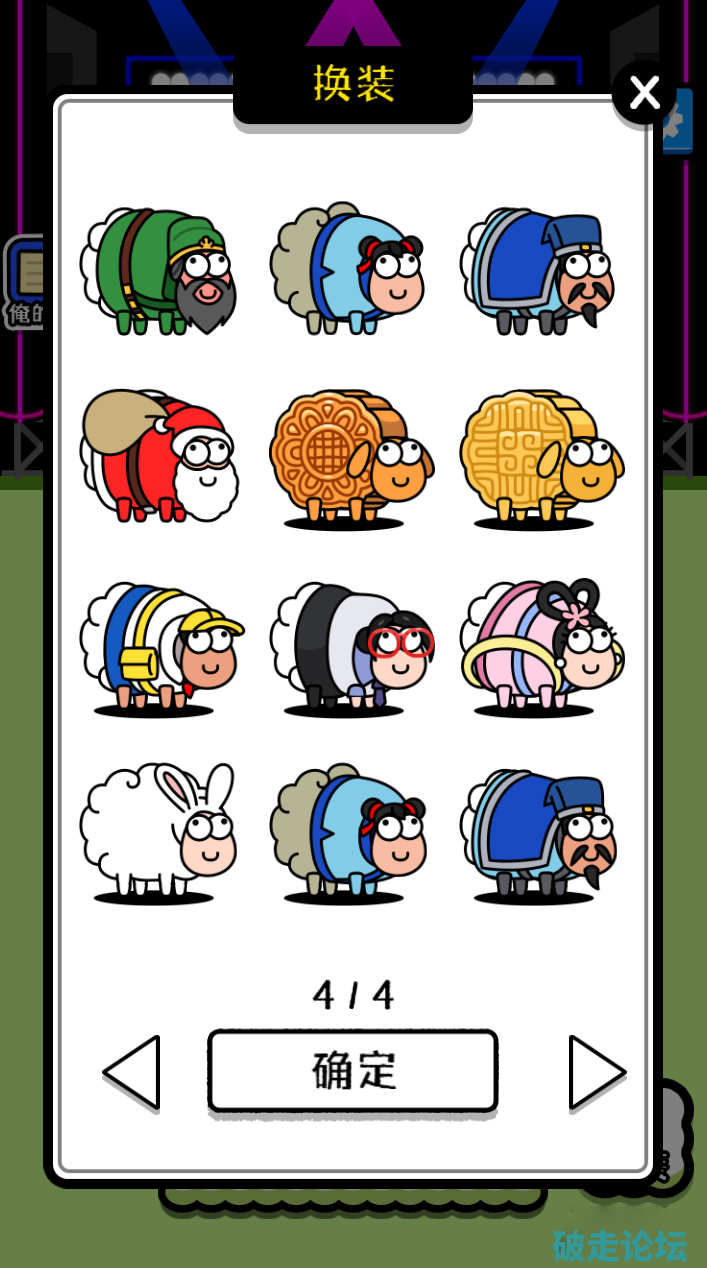The image size is (707, 1268).
Task: Close the 换装 costume dialog
Action: pyautogui.click(x=644, y=92)
